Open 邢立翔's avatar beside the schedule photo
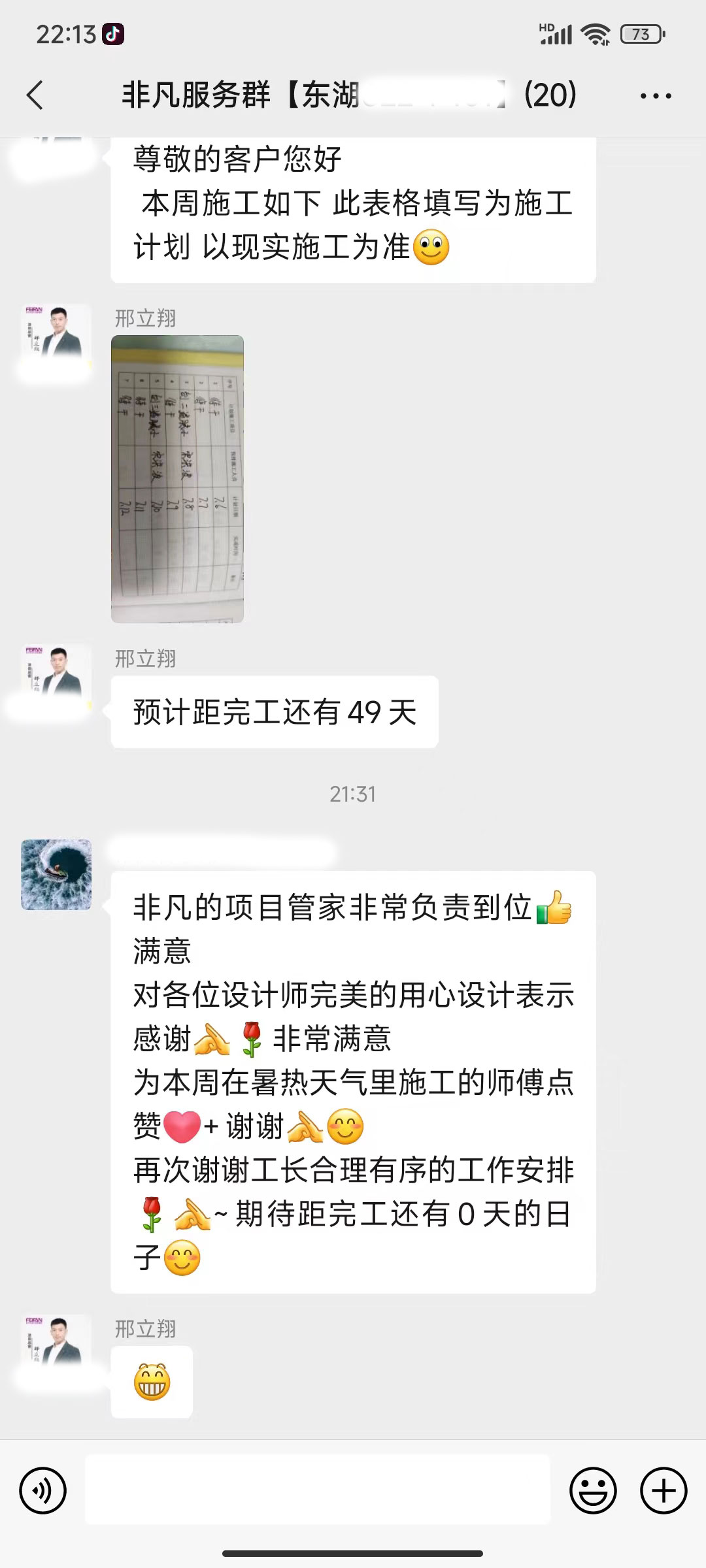The width and height of the screenshot is (706, 1568). click(x=56, y=338)
